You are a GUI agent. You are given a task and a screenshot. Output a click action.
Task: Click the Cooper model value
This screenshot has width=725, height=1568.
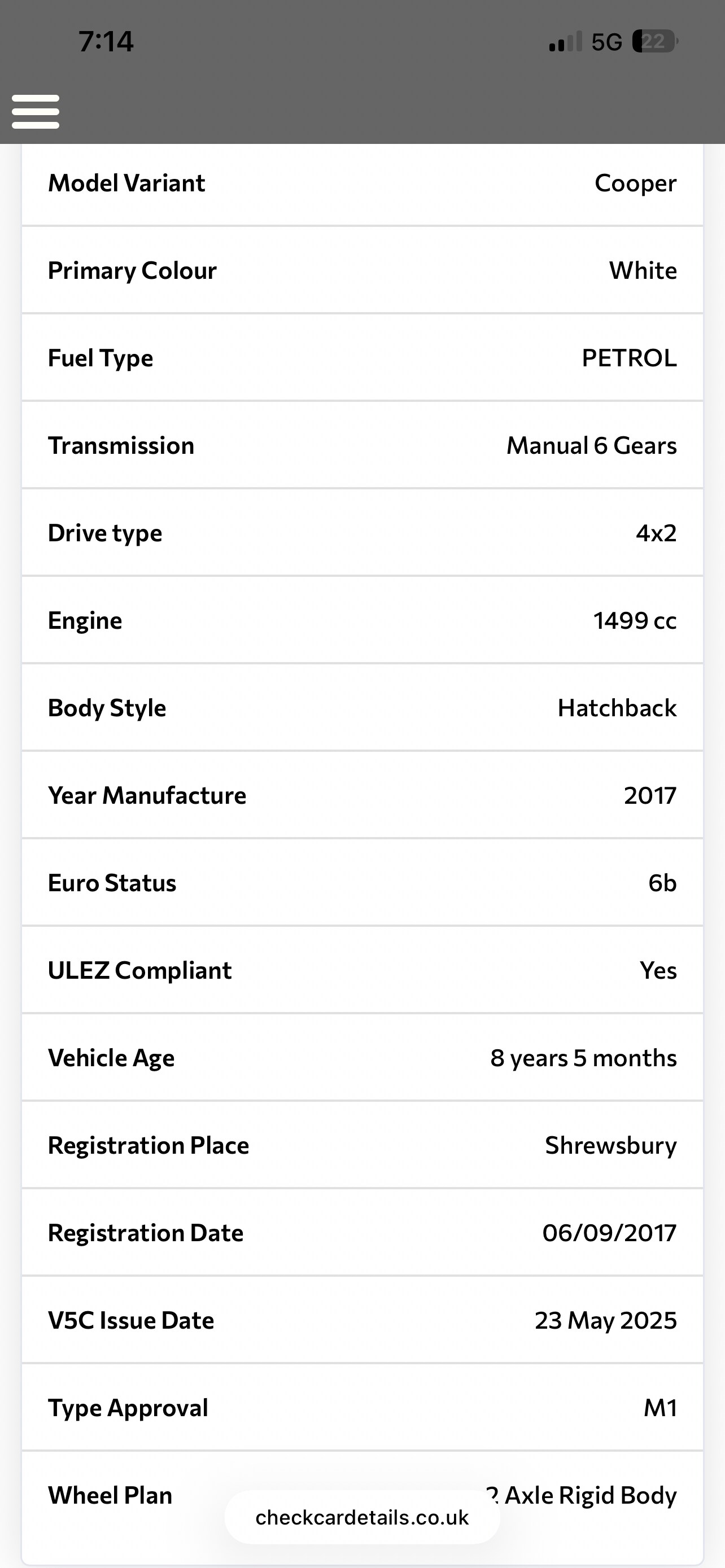(636, 183)
